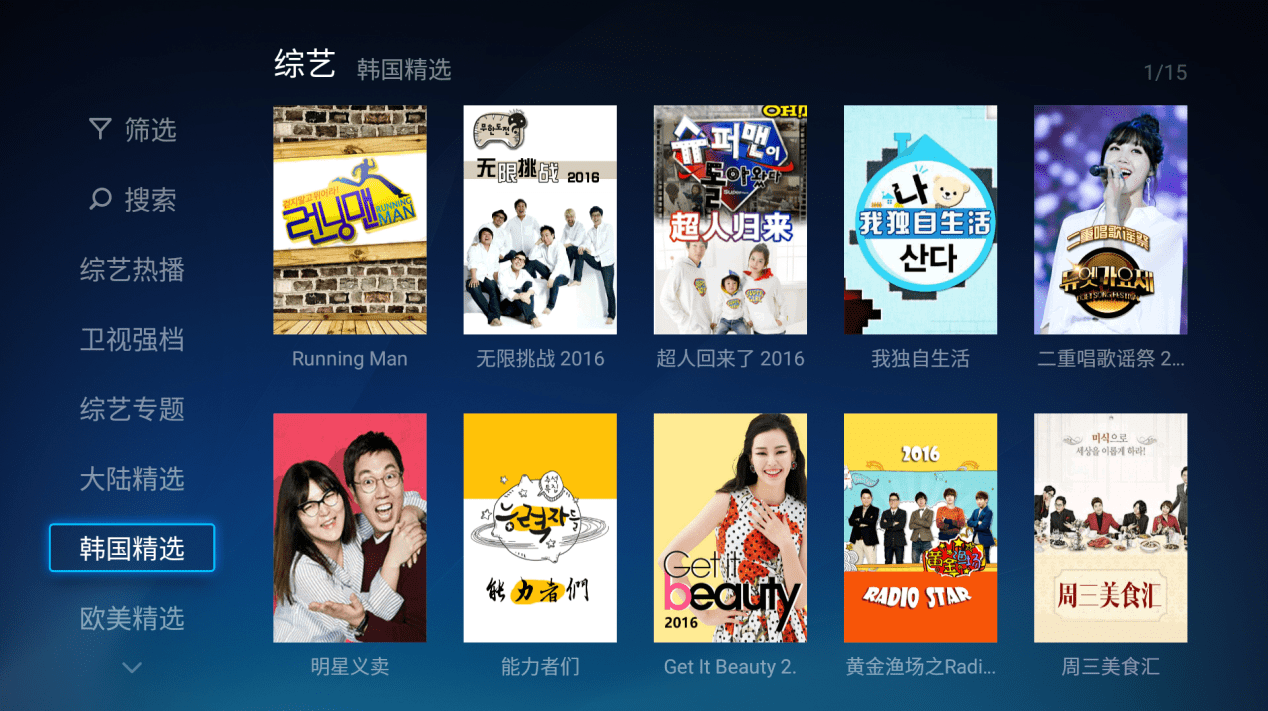Switch to 综艺热播 category
The image size is (1268, 711).
coord(132,270)
